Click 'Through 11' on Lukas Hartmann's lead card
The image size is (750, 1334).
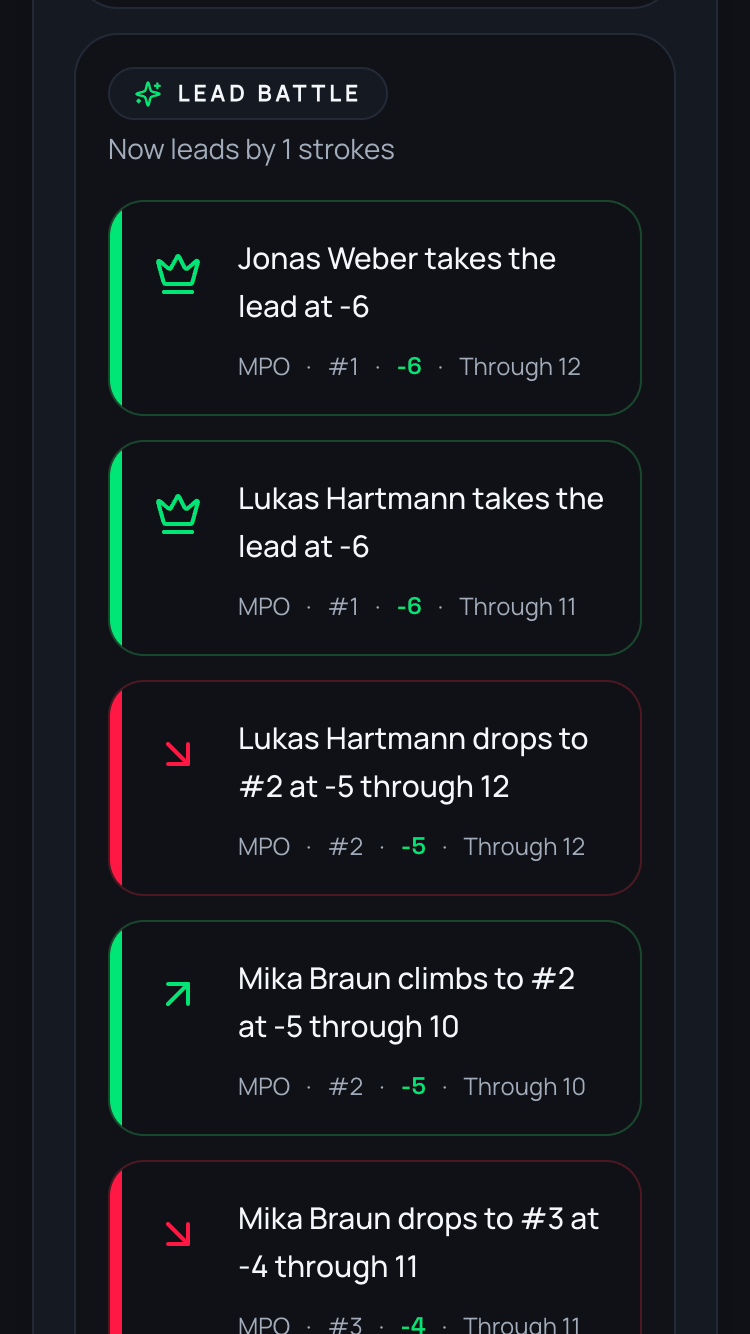click(517, 606)
